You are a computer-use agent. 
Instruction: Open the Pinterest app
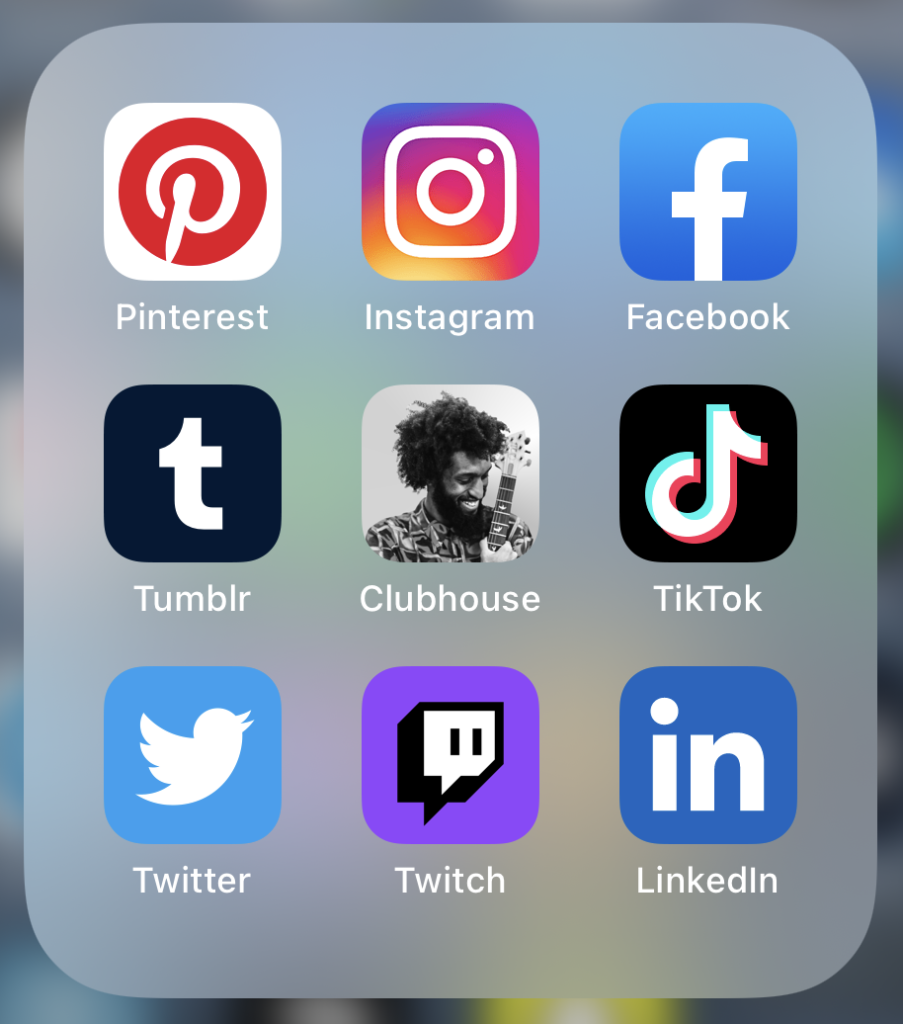coord(192,191)
